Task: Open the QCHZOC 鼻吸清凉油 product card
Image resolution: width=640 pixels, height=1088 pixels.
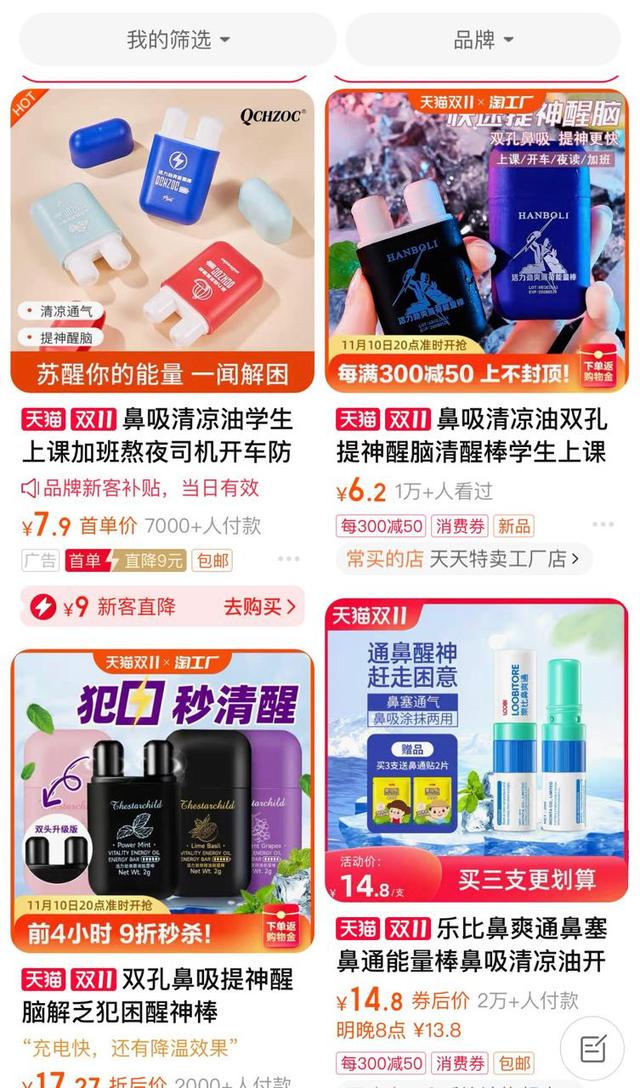Action: (x=162, y=242)
